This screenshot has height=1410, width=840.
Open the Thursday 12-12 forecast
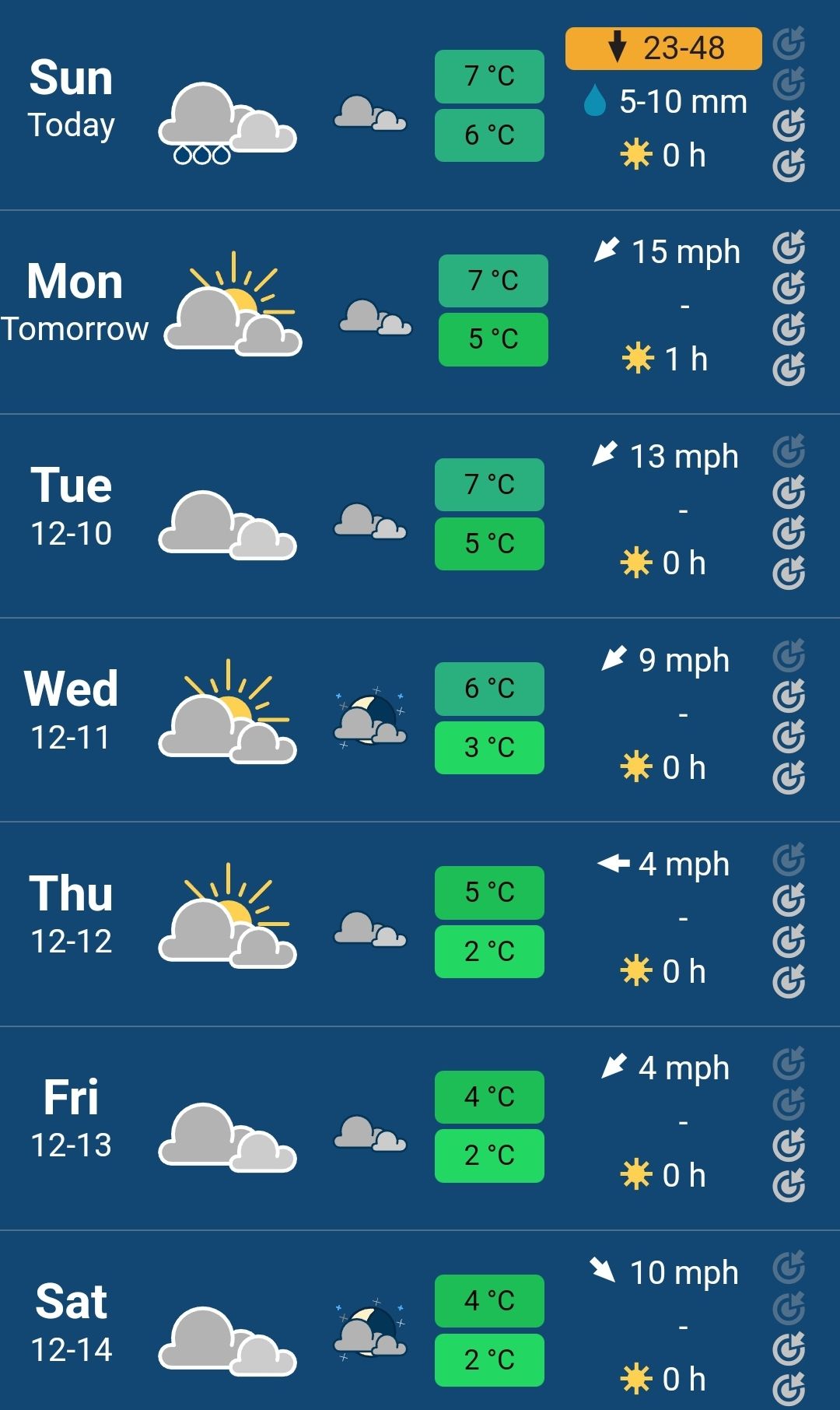(x=420, y=924)
